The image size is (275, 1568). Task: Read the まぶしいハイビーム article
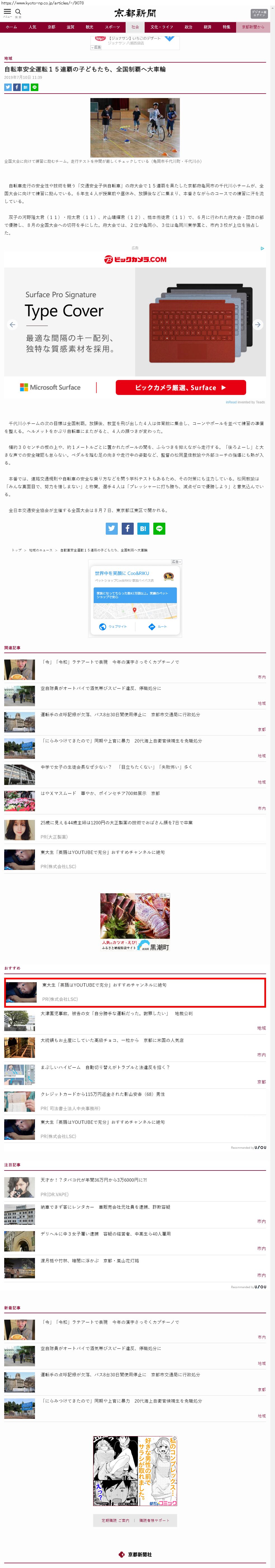(105, 1068)
